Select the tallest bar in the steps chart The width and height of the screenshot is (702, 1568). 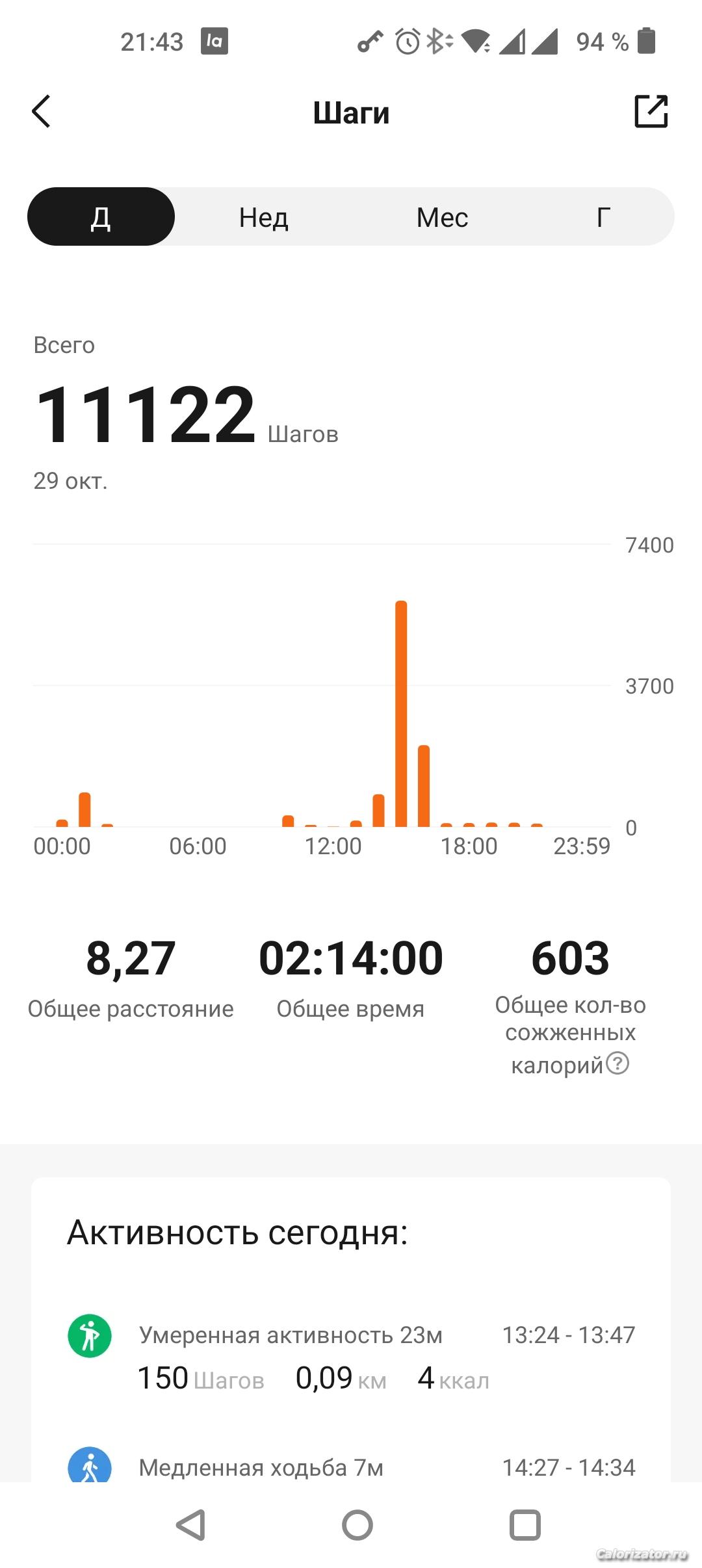(401, 714)
